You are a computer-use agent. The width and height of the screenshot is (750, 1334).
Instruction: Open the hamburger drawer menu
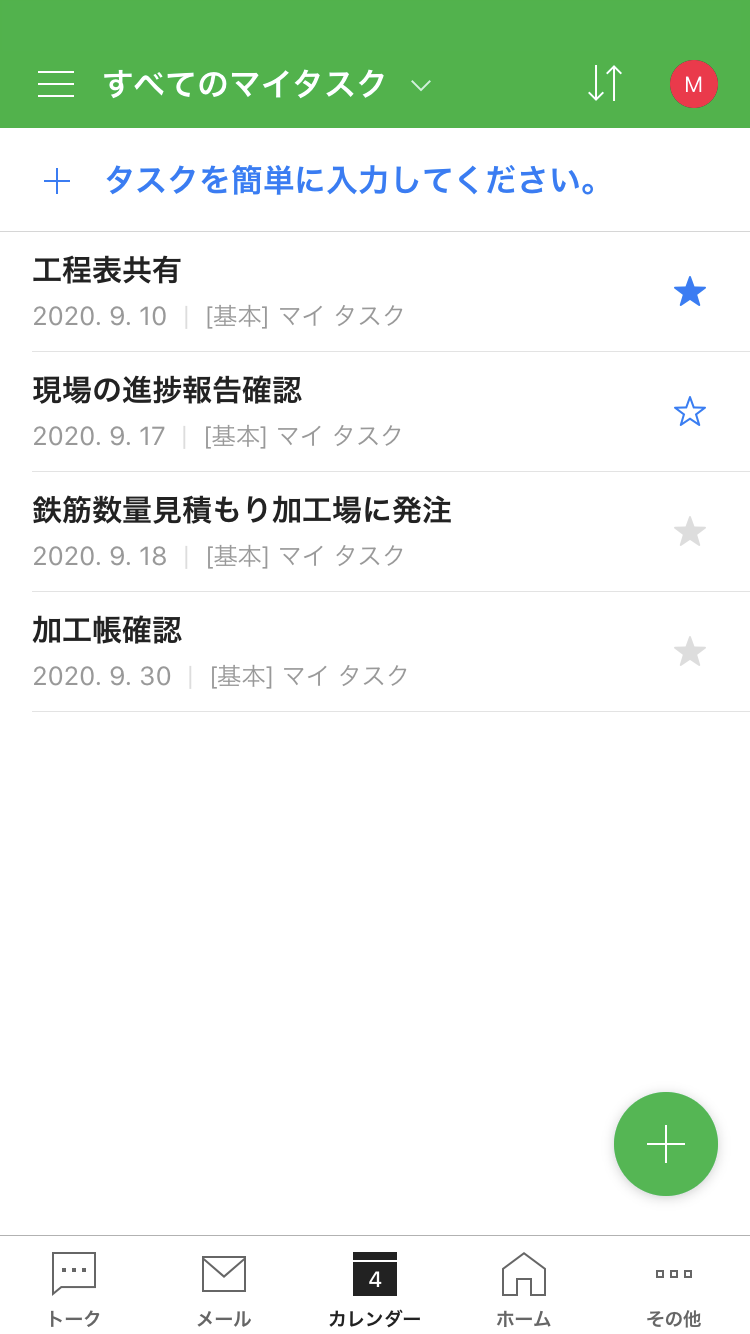[56, 84]
